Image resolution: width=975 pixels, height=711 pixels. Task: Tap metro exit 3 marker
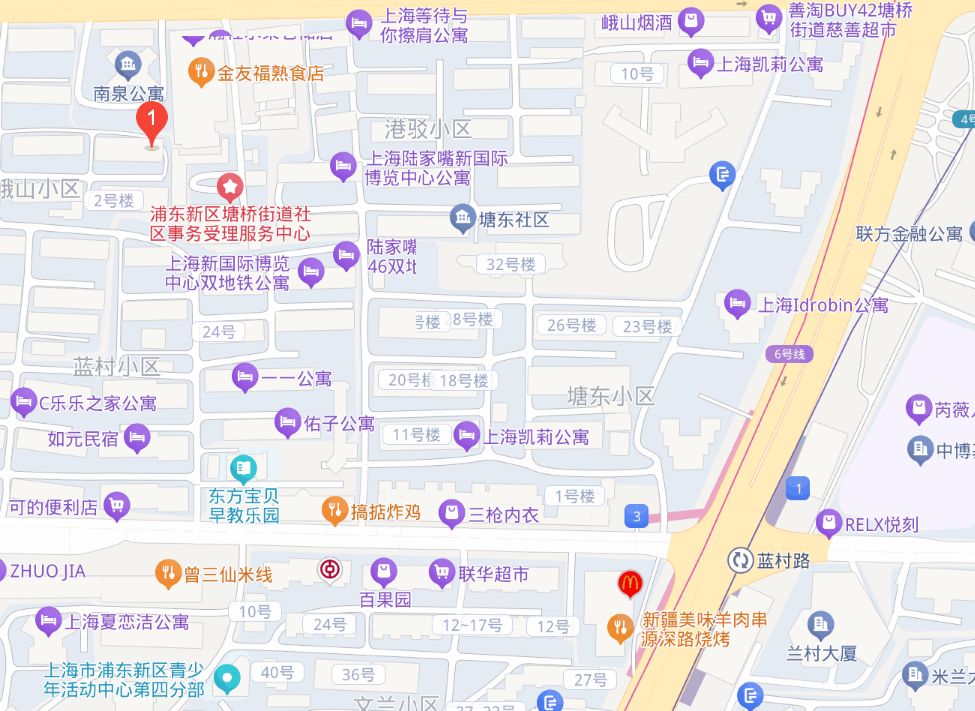point(635,516)
